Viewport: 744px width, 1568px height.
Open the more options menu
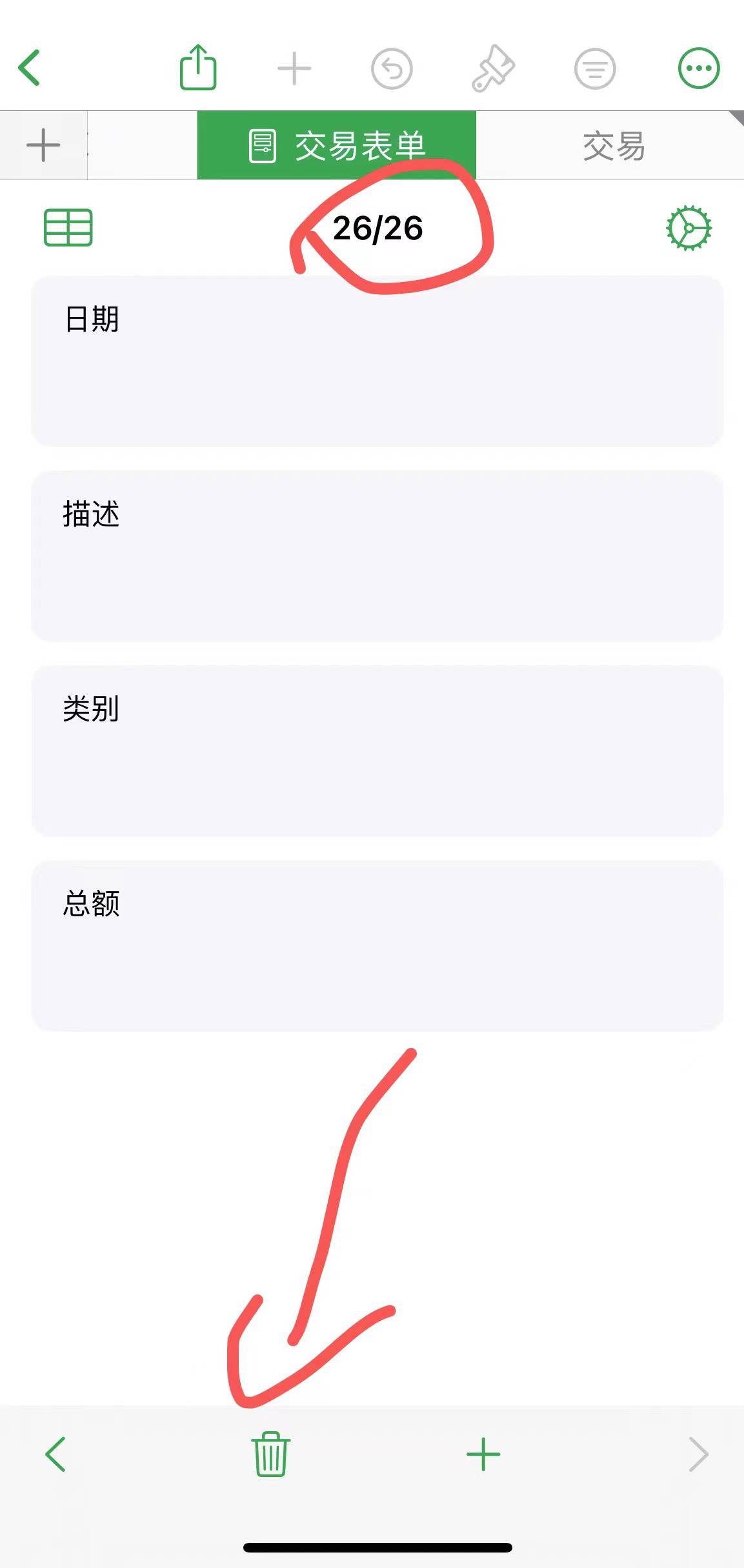click(x=699, y=68)
